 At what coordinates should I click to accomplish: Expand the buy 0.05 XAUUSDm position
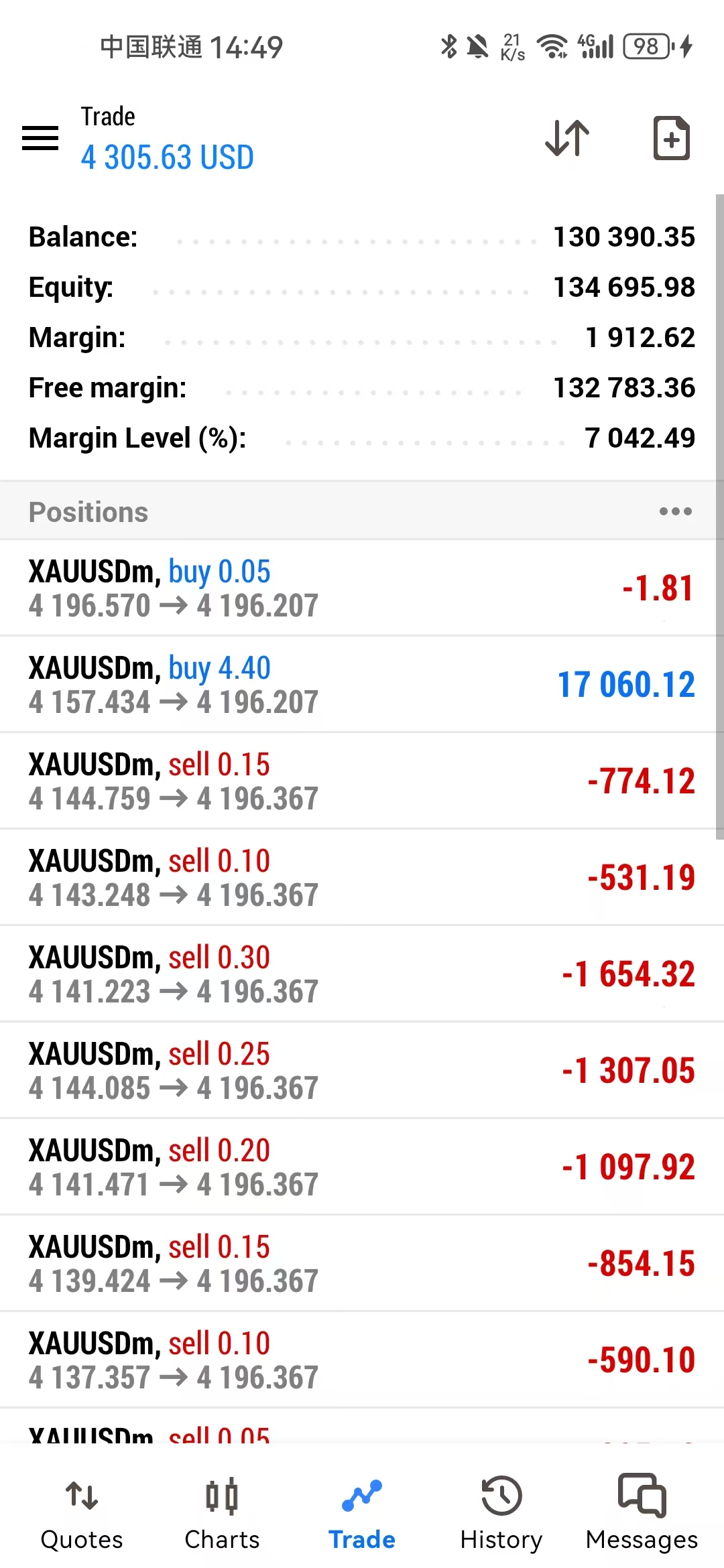click(x=362, y=588)
